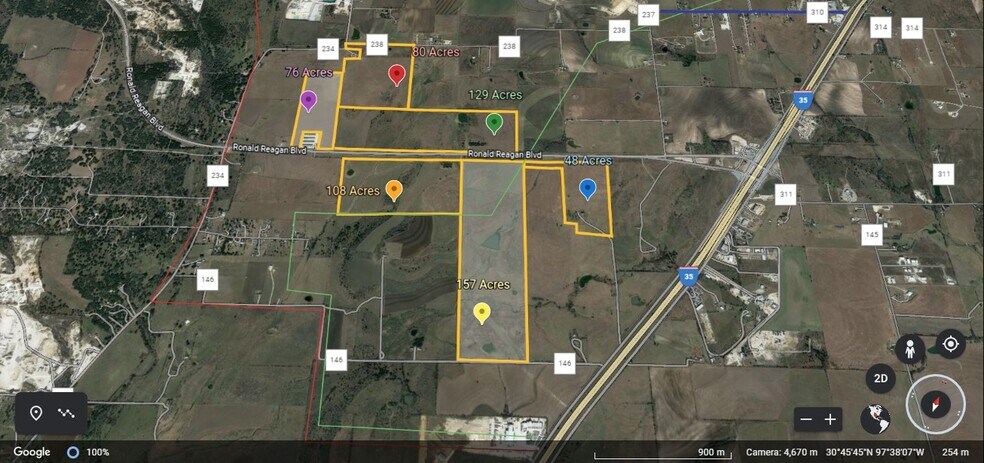
Task: Select the orange 108 Acres pin
Action: click(394, 189)
